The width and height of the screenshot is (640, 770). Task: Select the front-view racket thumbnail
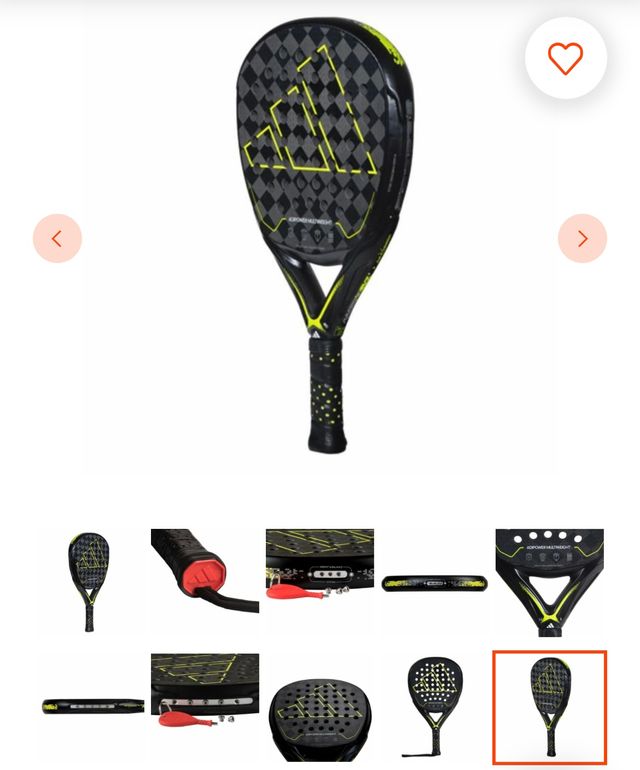(90, 582)
